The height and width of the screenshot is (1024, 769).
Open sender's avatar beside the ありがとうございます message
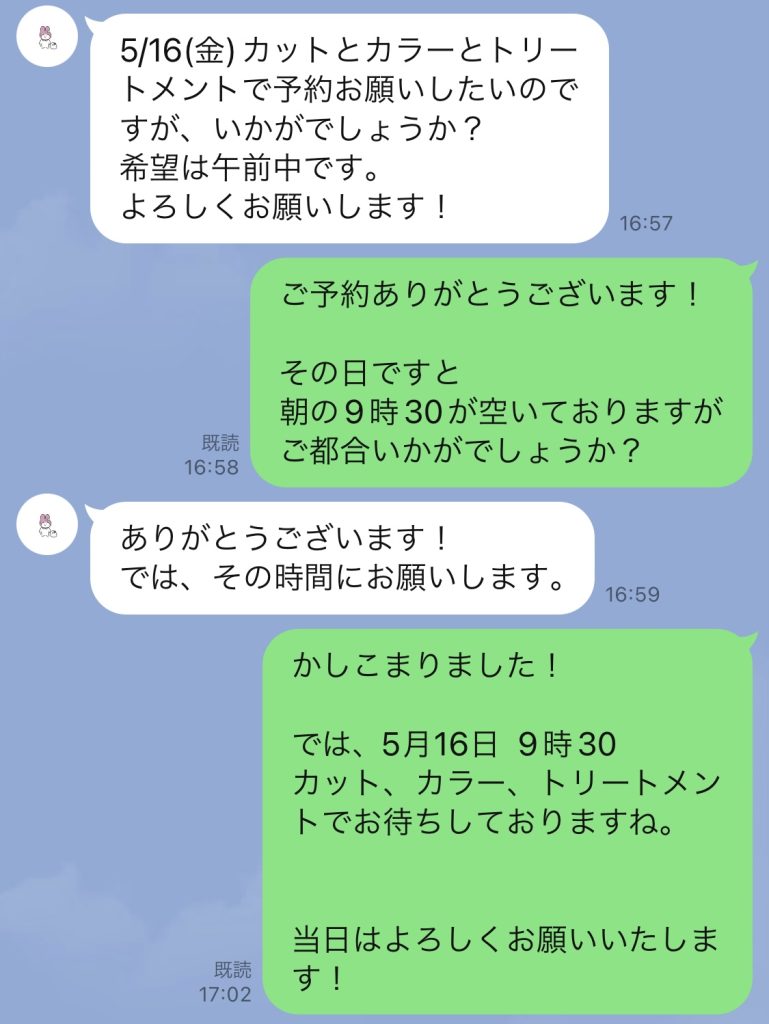47,526
